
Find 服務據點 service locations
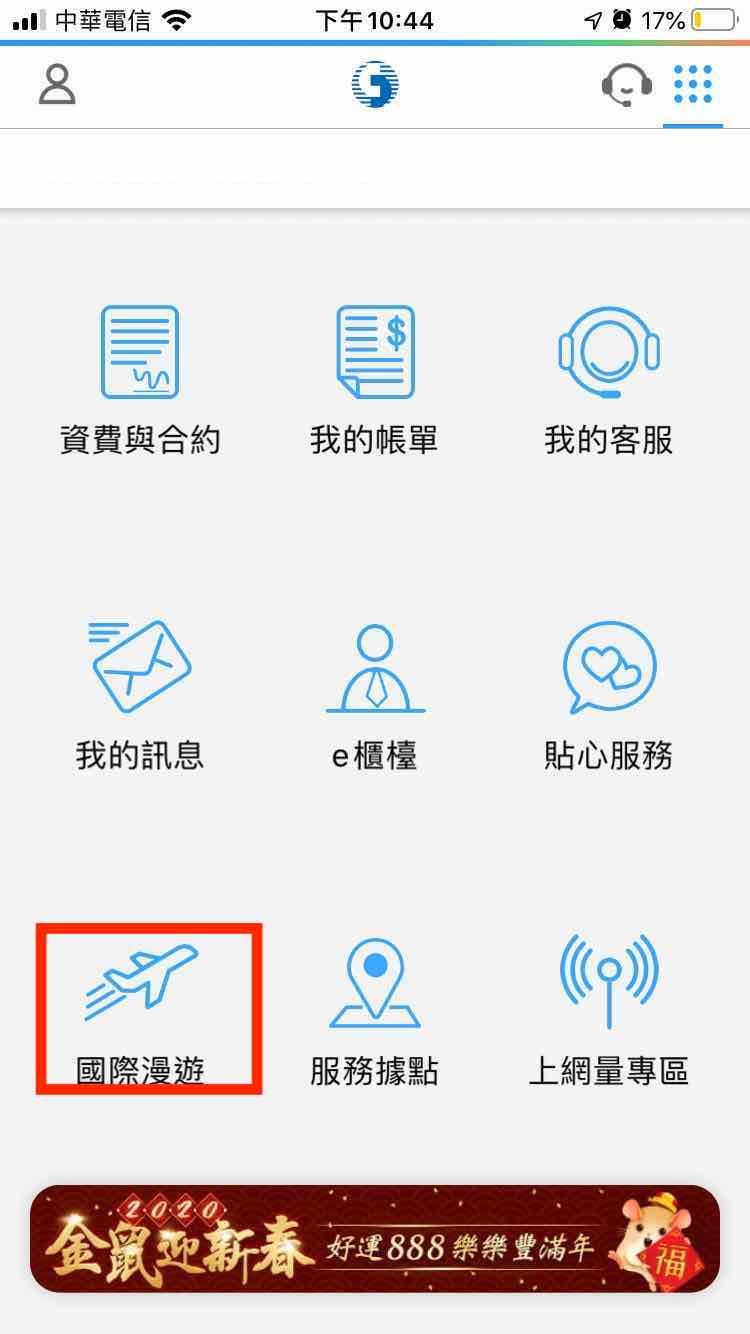coord(374,1012)
